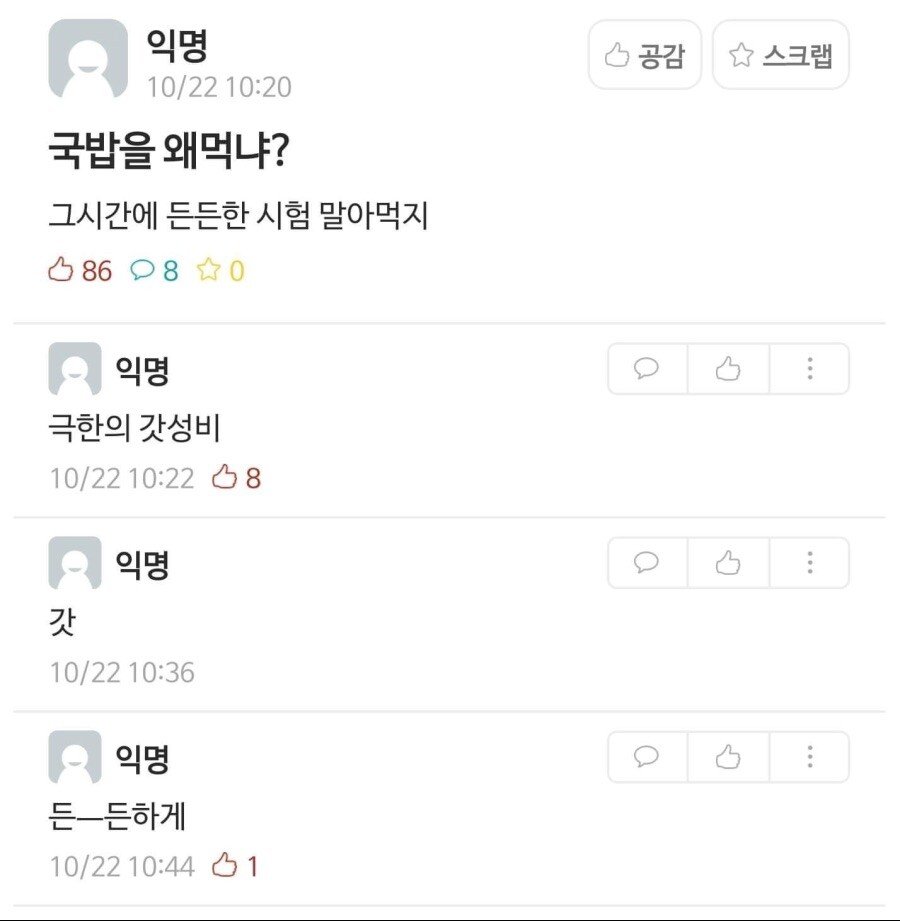
Task: Like the comment '갓'
Action: tap(728, 563)
